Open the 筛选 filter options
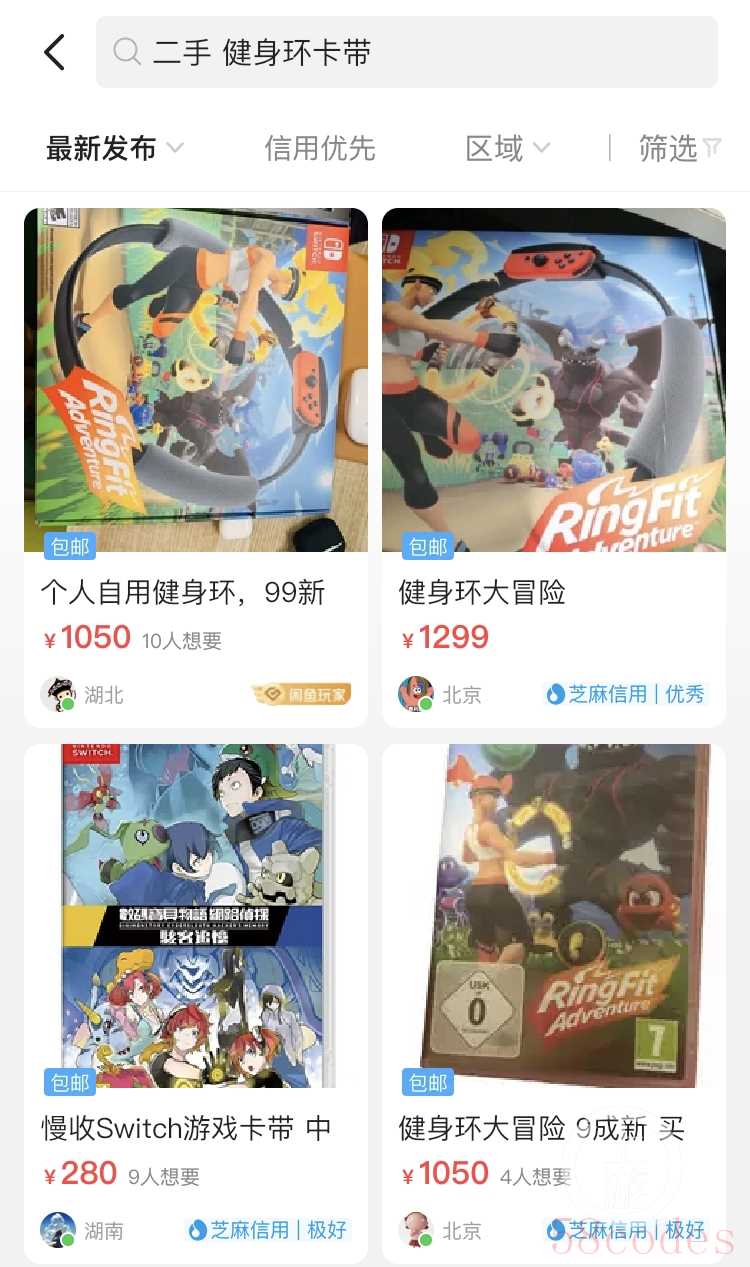 [679, 149]
